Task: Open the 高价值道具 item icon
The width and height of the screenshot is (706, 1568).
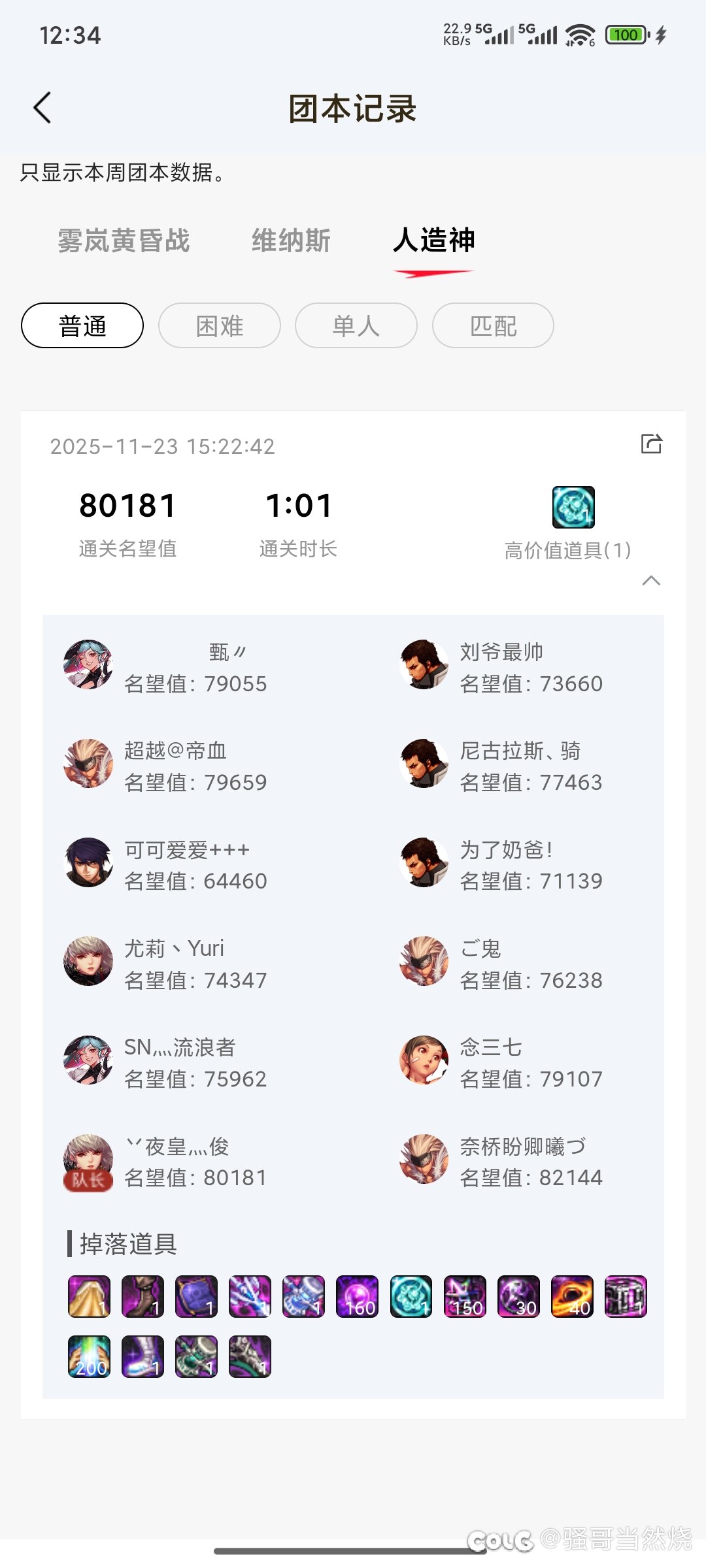Action: (573, 507)
